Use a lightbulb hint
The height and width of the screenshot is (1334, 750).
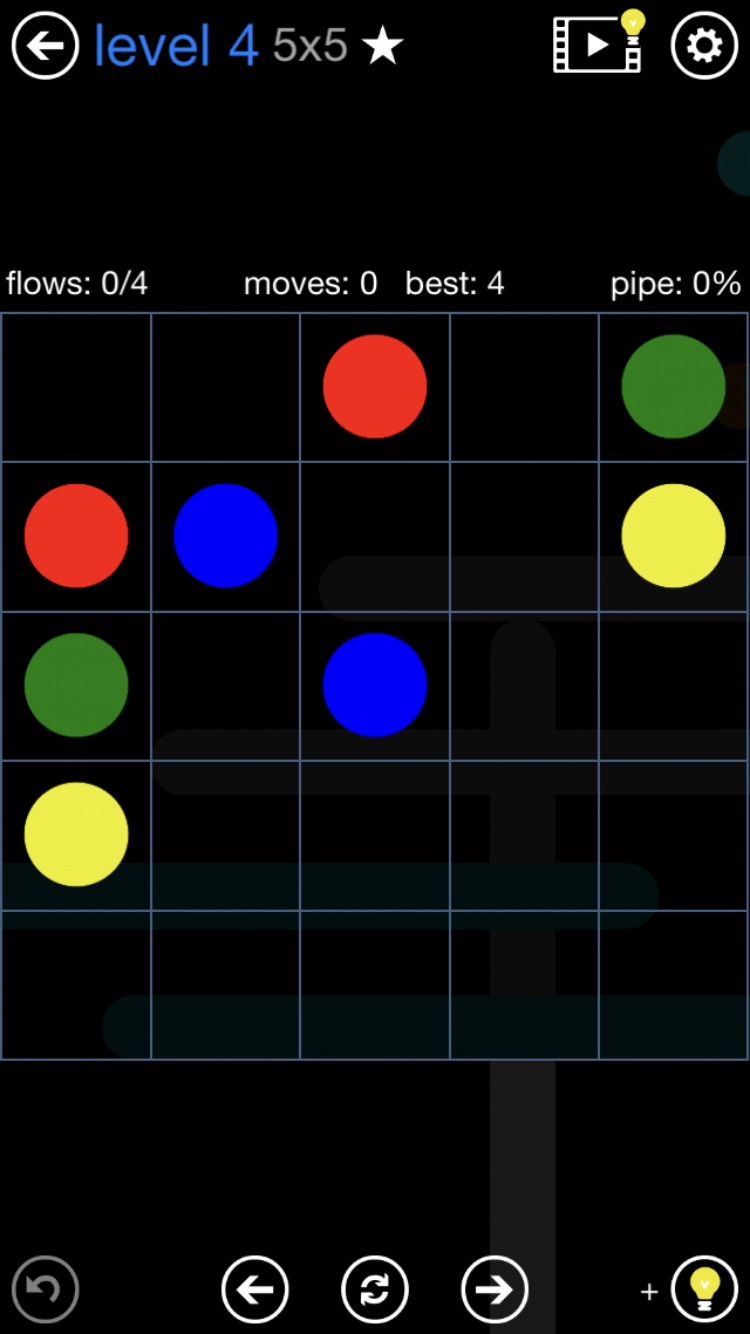point(704,1289)
